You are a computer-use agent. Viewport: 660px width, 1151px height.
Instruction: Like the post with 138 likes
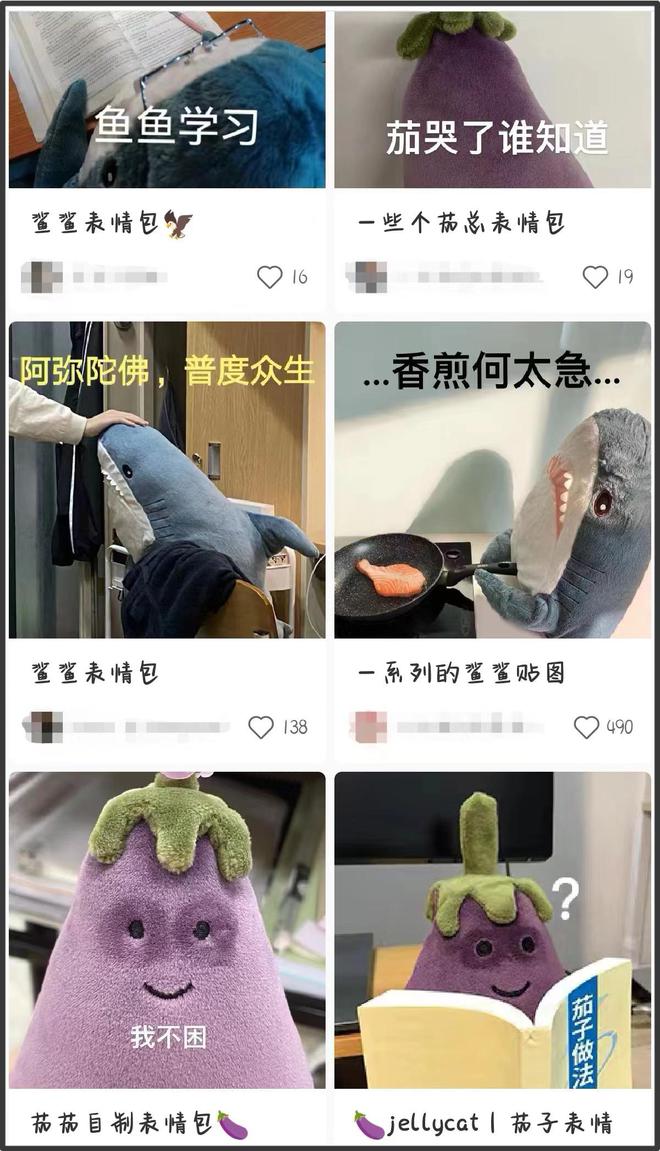click(261, 727)
